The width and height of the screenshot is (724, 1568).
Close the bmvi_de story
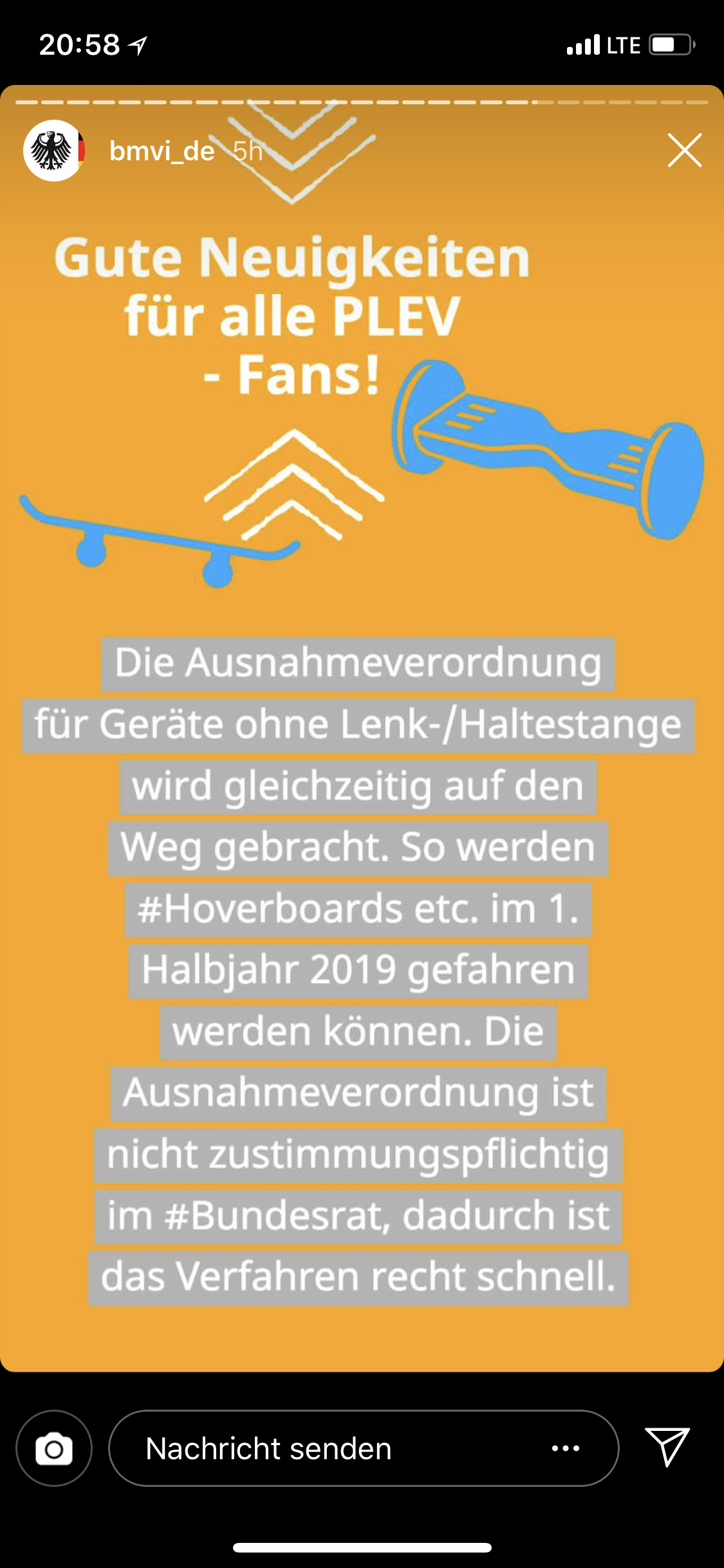pos(684,151)
